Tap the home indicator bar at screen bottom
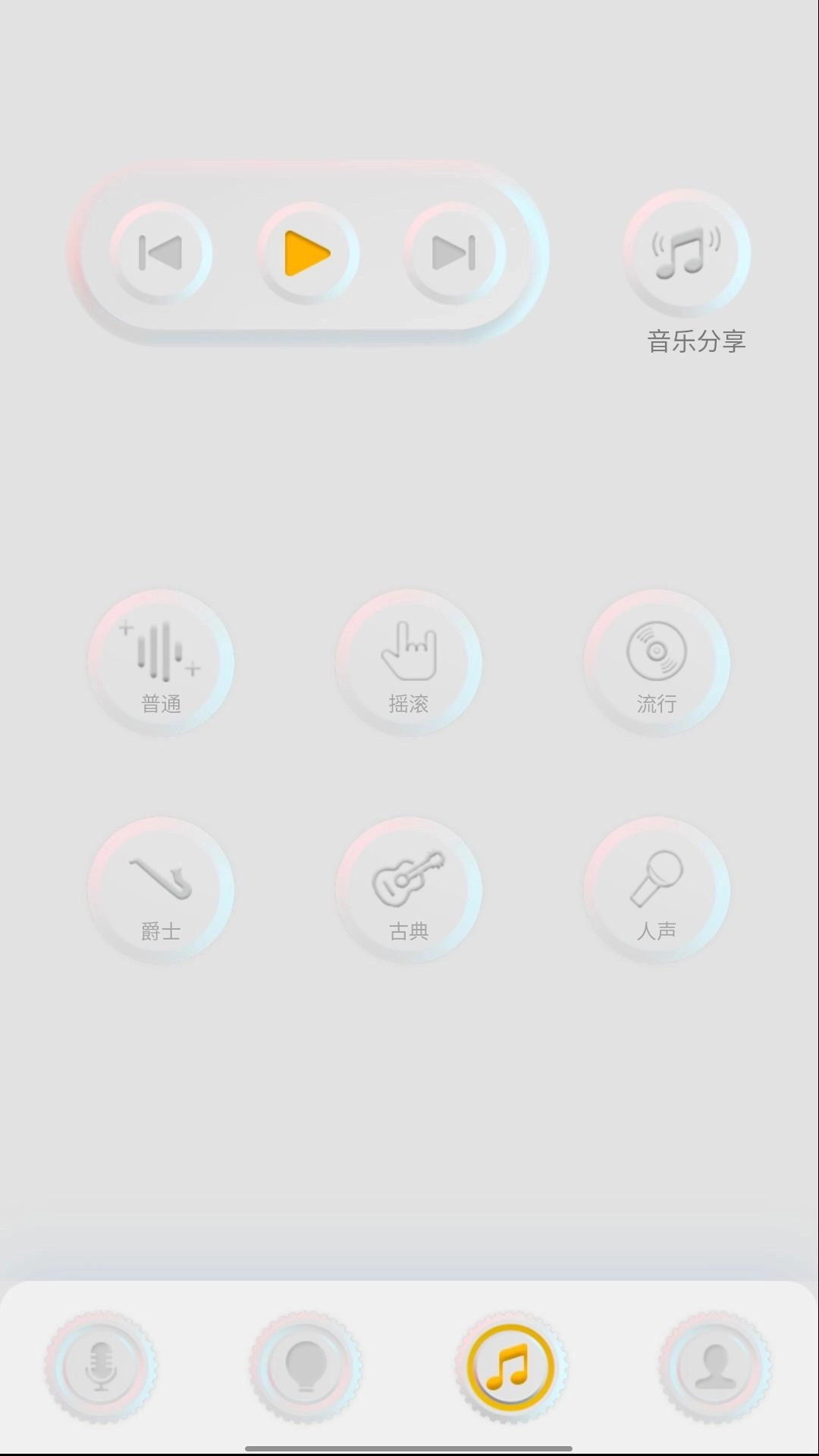Viewport: 819px width, 1456px height. point(409,1446)
